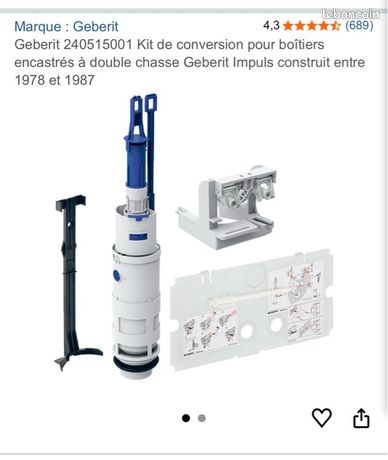Go to the second image dot
388x460 pixels.
coord(202,418)
